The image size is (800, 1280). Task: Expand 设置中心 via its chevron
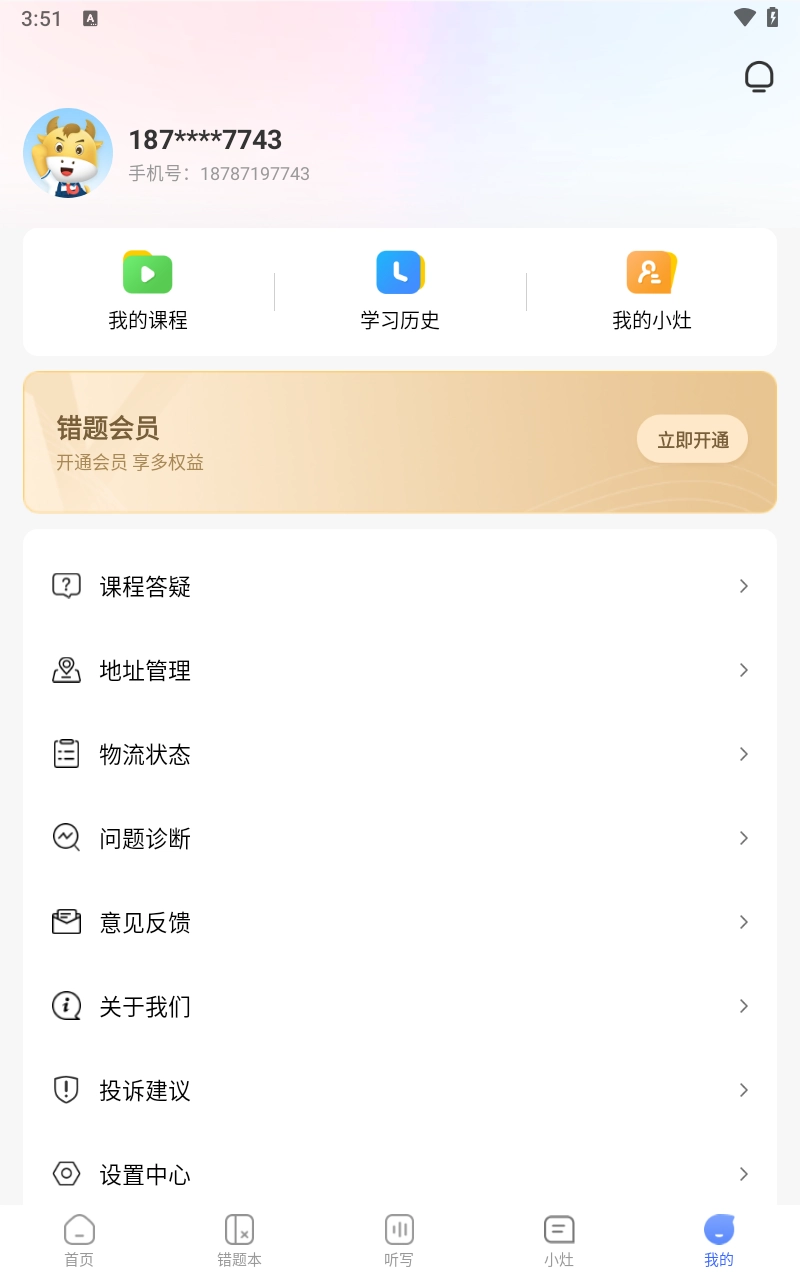[x=743, y=1174]
